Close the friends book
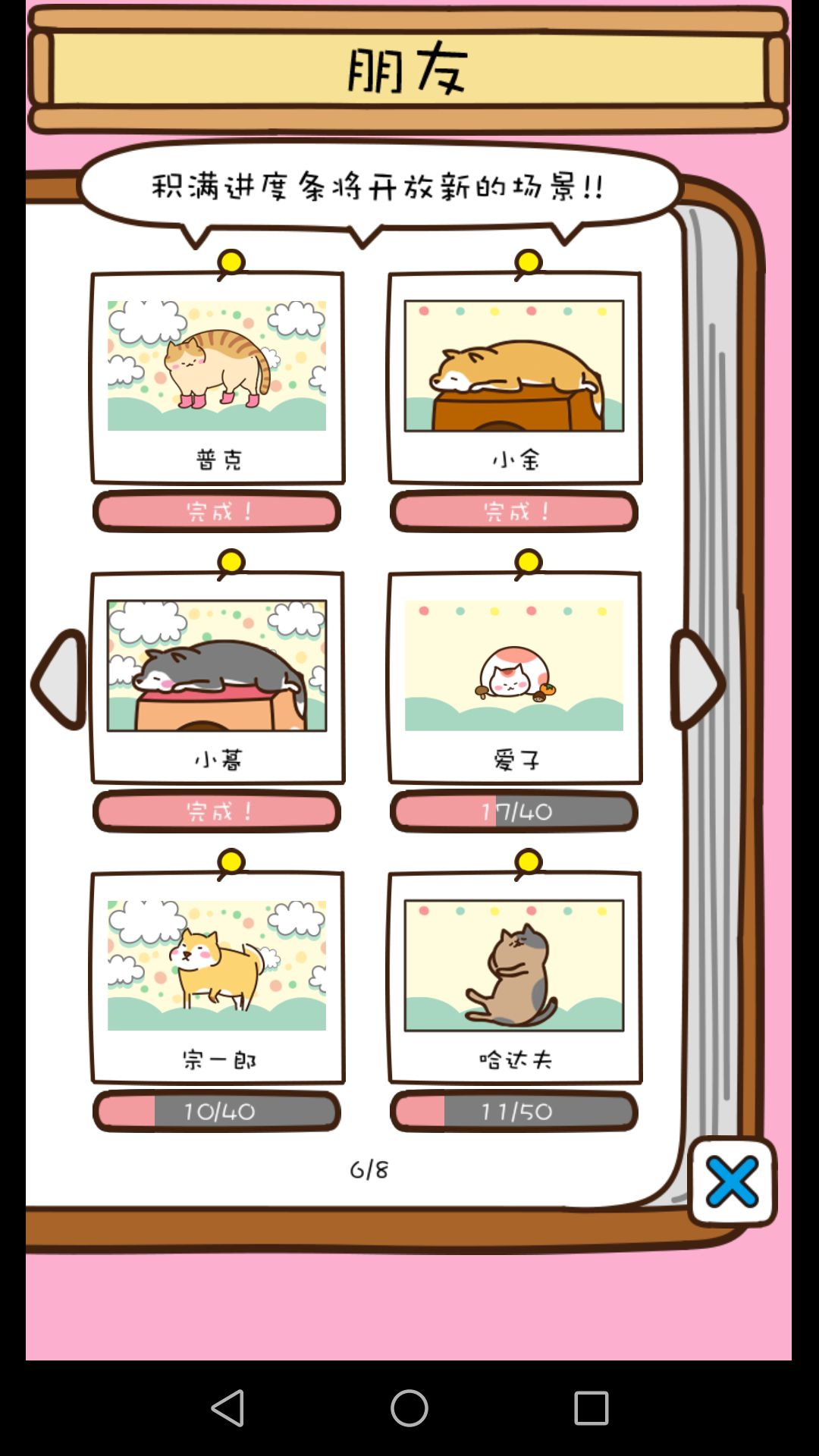This screenshot has width=819, height=1456. [x=732, y=1181]
